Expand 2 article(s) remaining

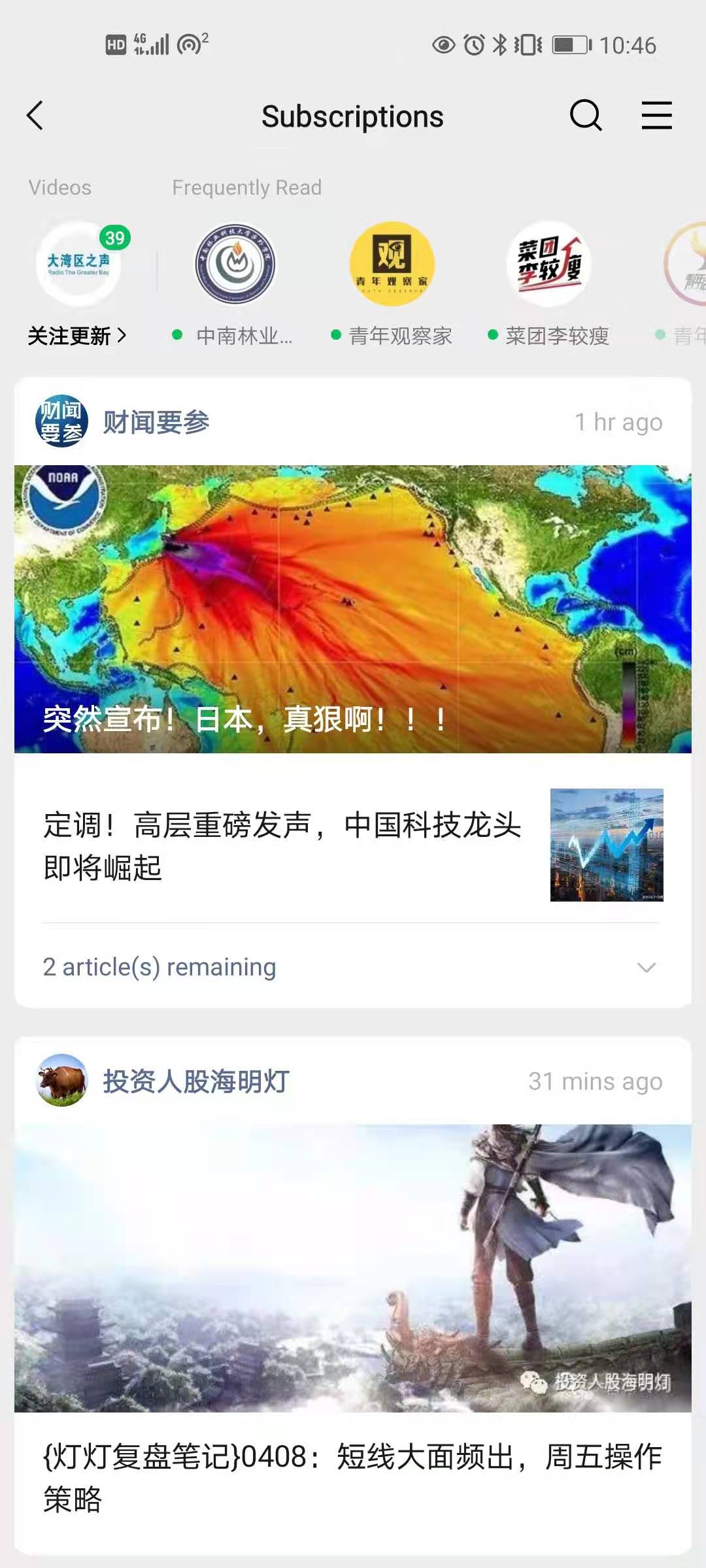click(353, 967)
